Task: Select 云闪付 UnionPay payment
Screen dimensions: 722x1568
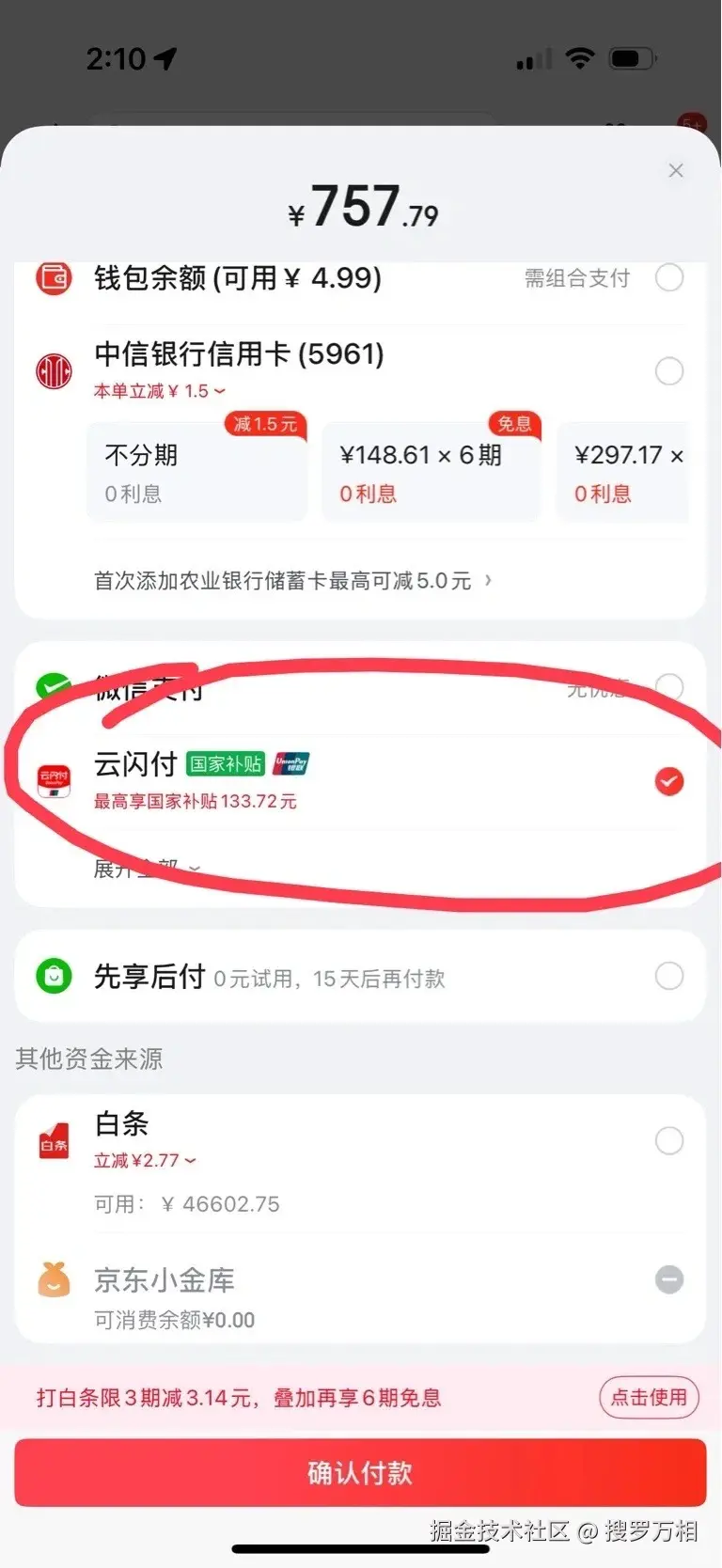Action: click(x=668, y=781)
